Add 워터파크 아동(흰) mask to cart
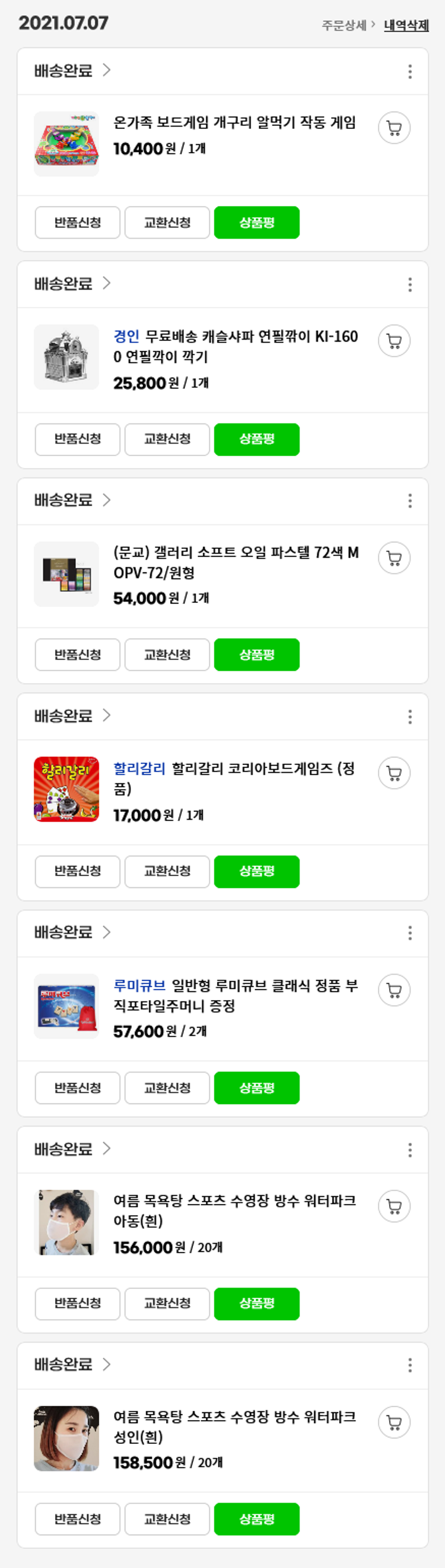Viewport: 445px width, 1568px height. click(x=394, y=1206)
